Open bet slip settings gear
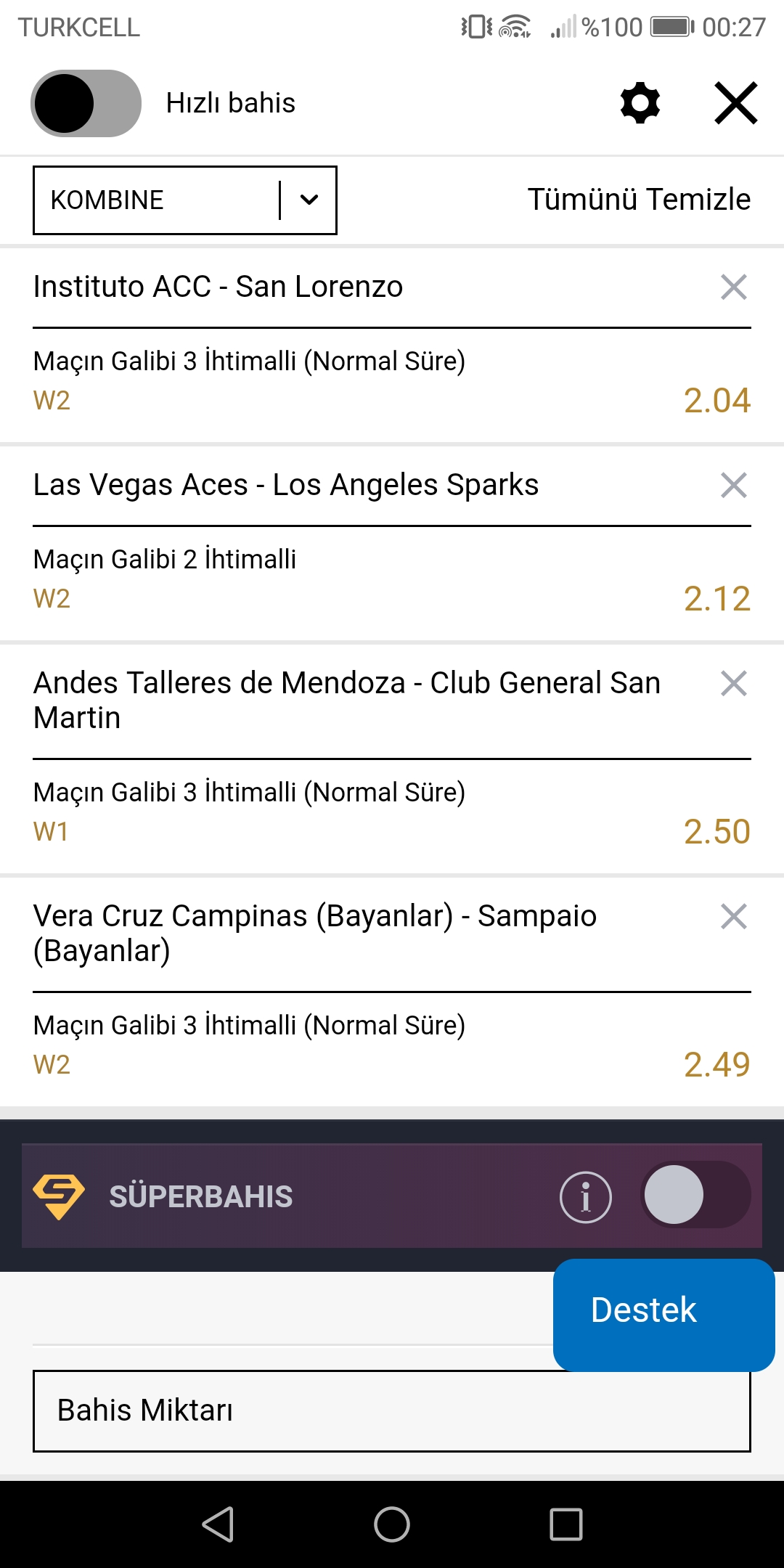This screenshot has height=1568, width=784. click(x=640, y=103)
